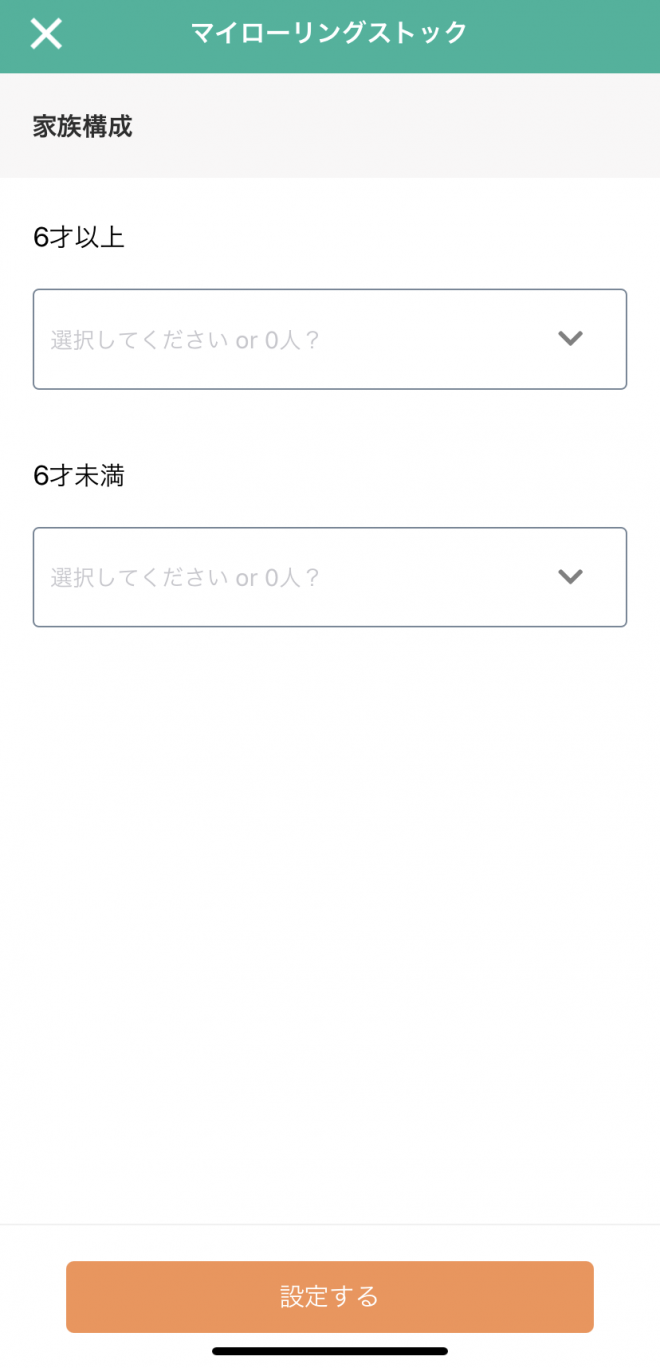Open the 6才未満 people count dropdown
This screenshot has width=660, height=1368.
tap(330, 577)
